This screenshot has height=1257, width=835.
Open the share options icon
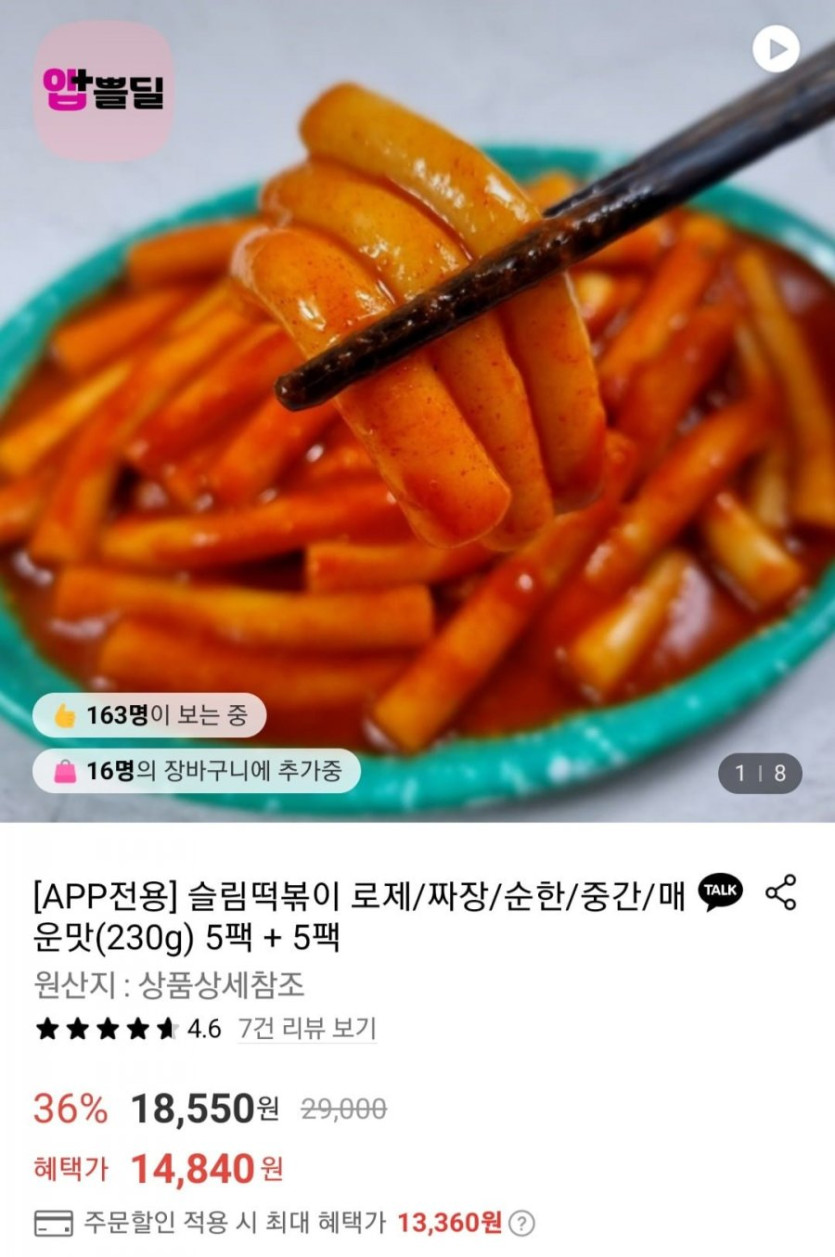[x=781, y=892]
